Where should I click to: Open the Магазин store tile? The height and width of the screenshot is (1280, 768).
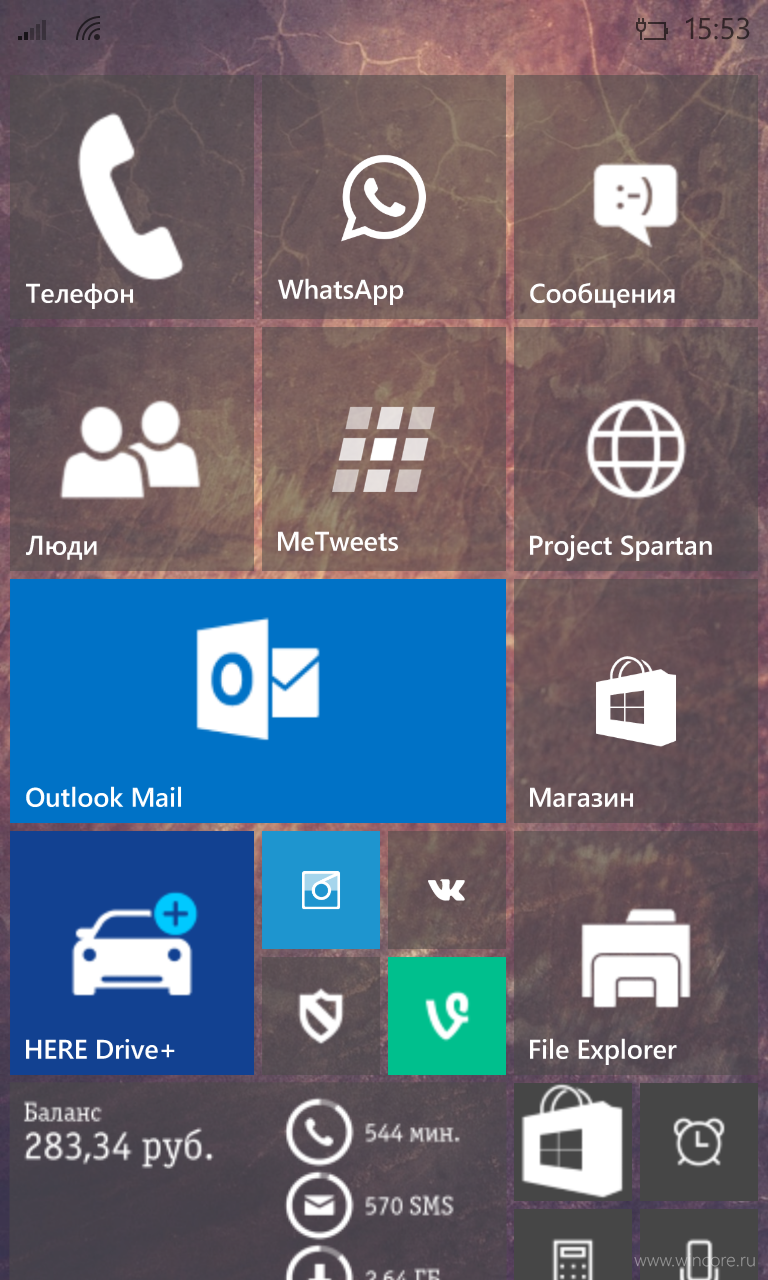[636, 701]
